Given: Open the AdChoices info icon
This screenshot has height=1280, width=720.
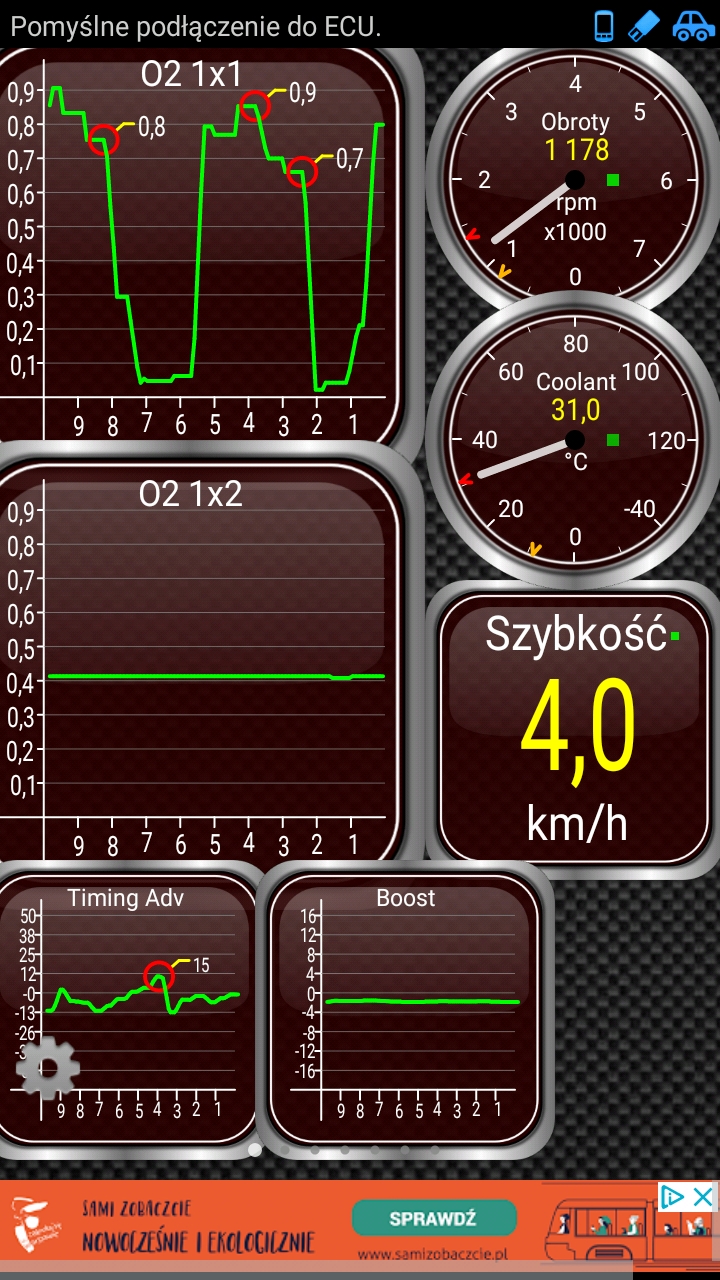Looking at the screenshot, I should [673, 1196].
